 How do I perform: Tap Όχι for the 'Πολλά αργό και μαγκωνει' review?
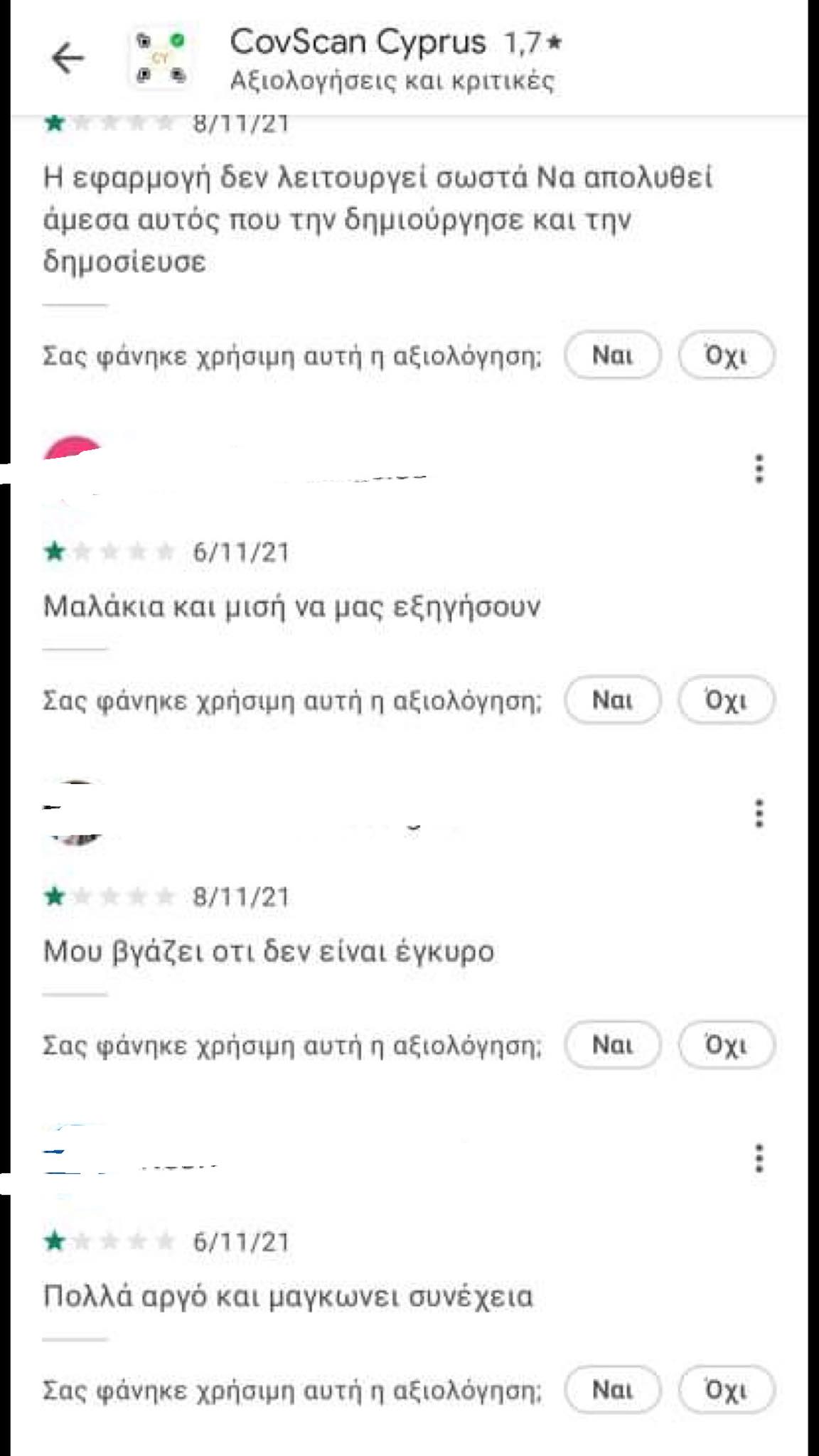click(726, 1390)
